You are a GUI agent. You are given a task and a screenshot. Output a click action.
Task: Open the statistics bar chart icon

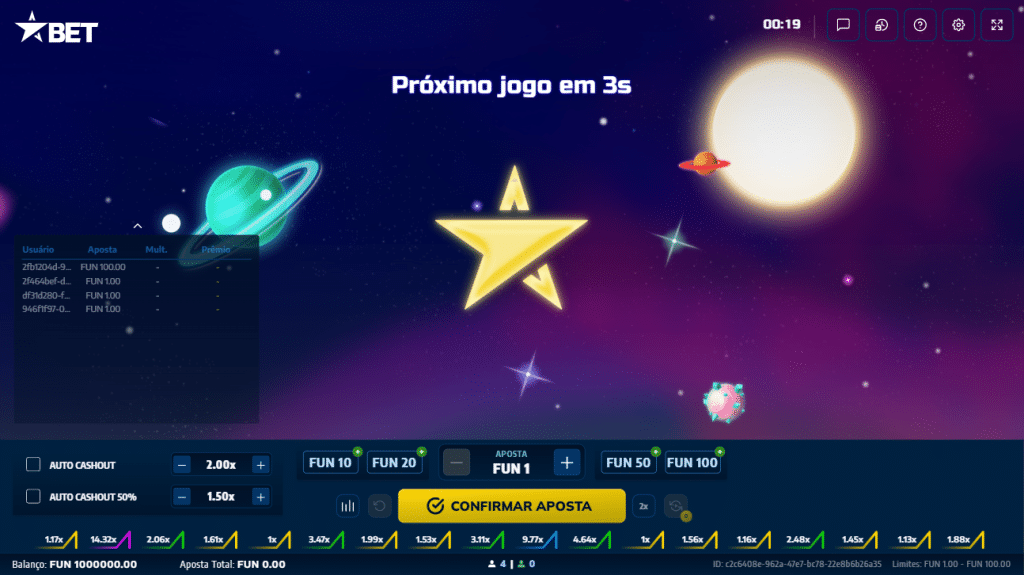[x=348, y=506]
